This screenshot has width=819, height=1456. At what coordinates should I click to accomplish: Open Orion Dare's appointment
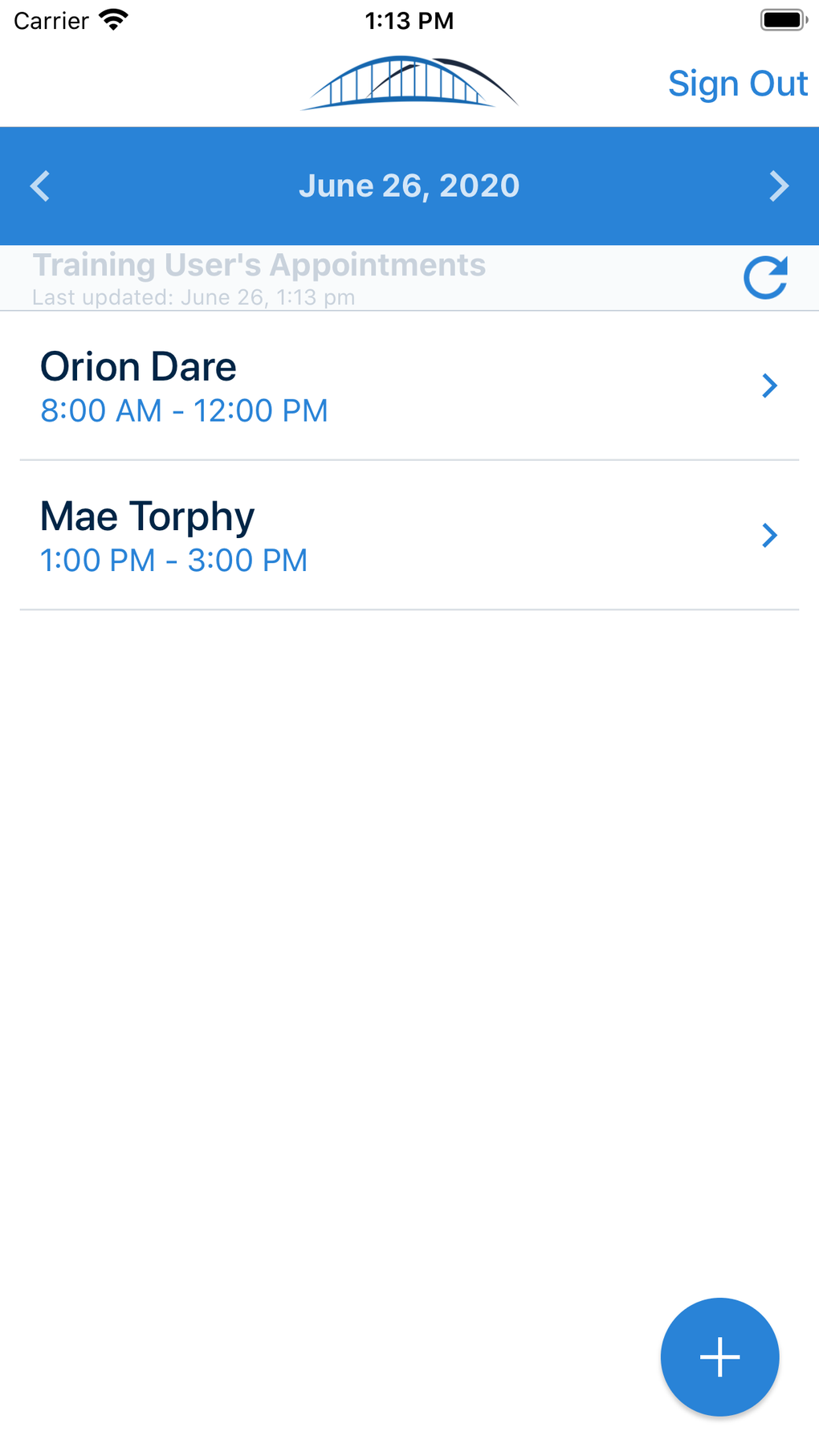click(409, 386)
